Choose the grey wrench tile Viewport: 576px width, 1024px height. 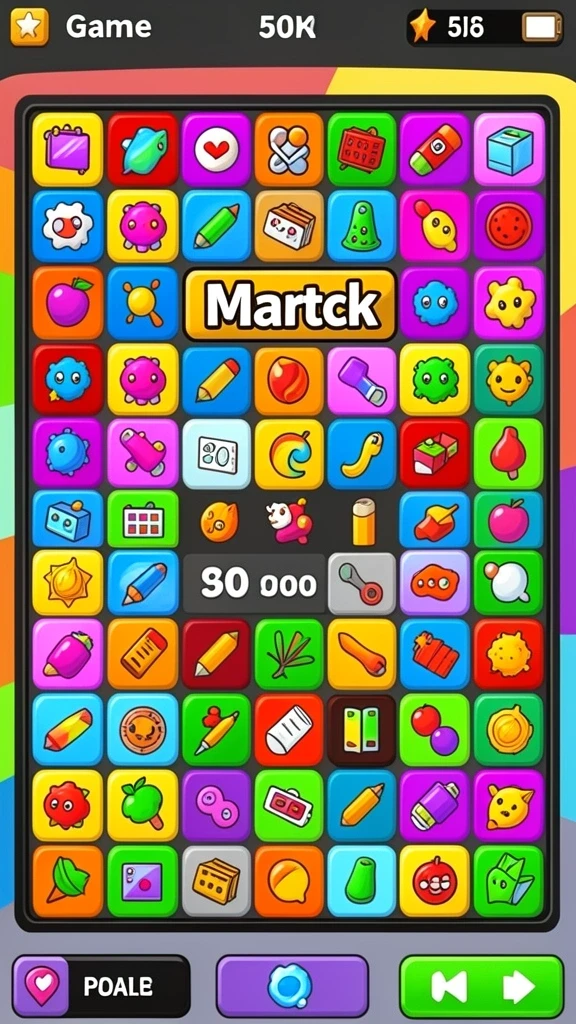tap(362, 583)
